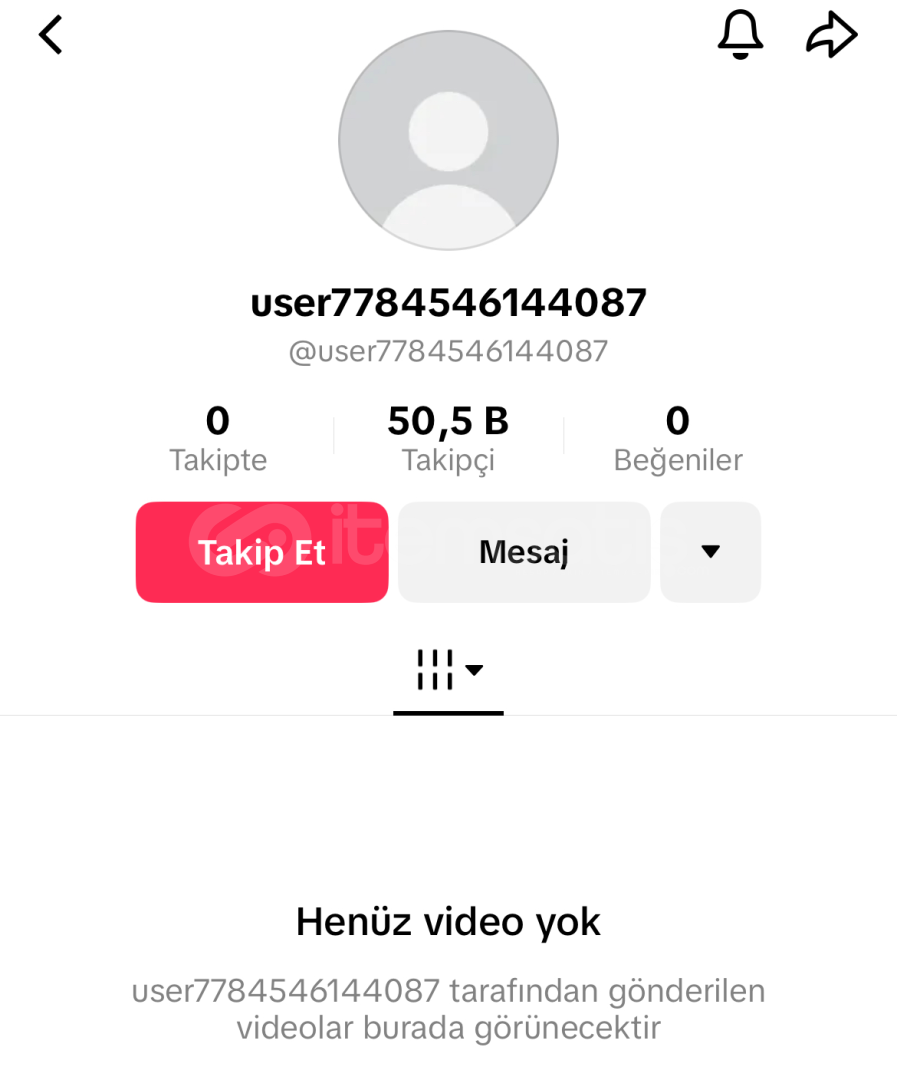Go back using the top-left arrow
This screenshot has width=897, height=1080.
coord(51,36)
